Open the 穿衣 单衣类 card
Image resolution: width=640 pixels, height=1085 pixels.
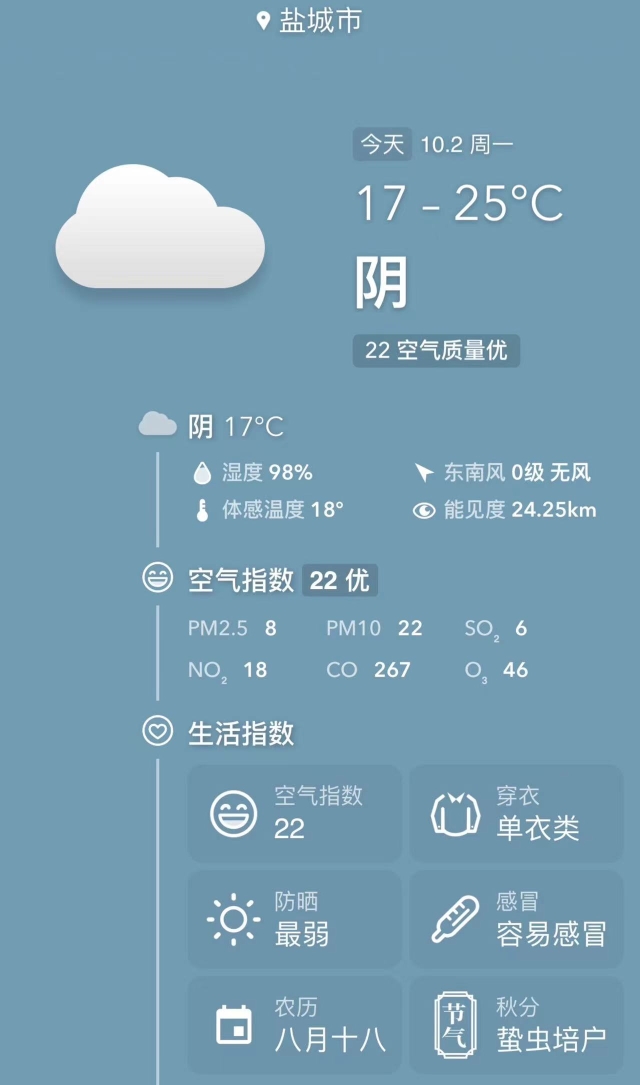(x=516, y=813)
